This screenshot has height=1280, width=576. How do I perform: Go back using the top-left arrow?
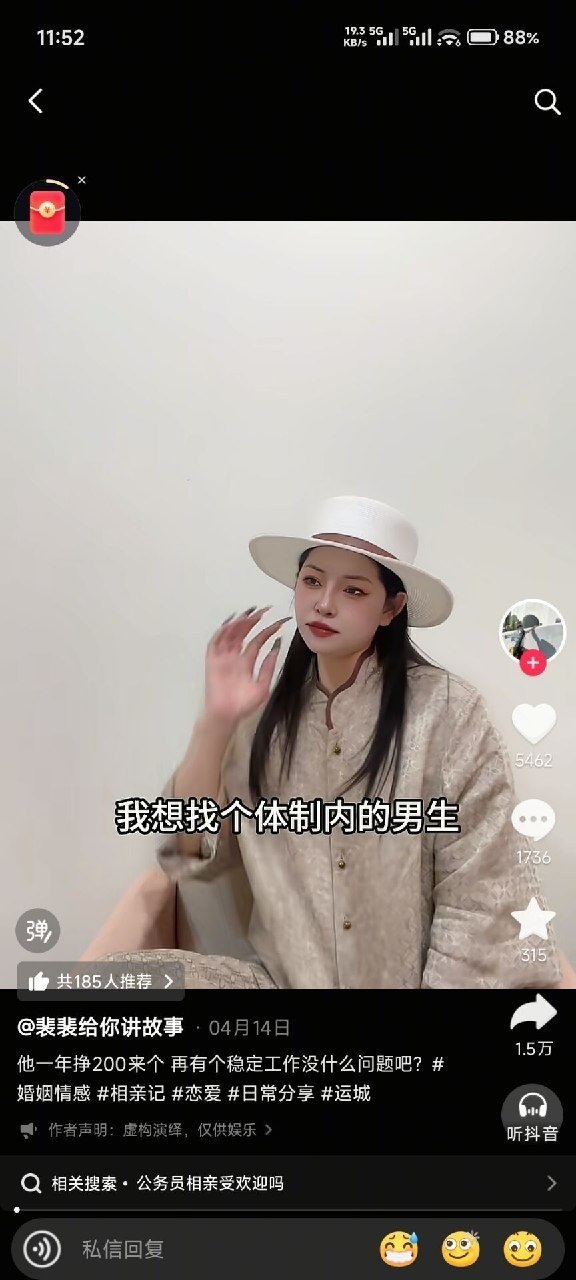click(x=36, y=101)
